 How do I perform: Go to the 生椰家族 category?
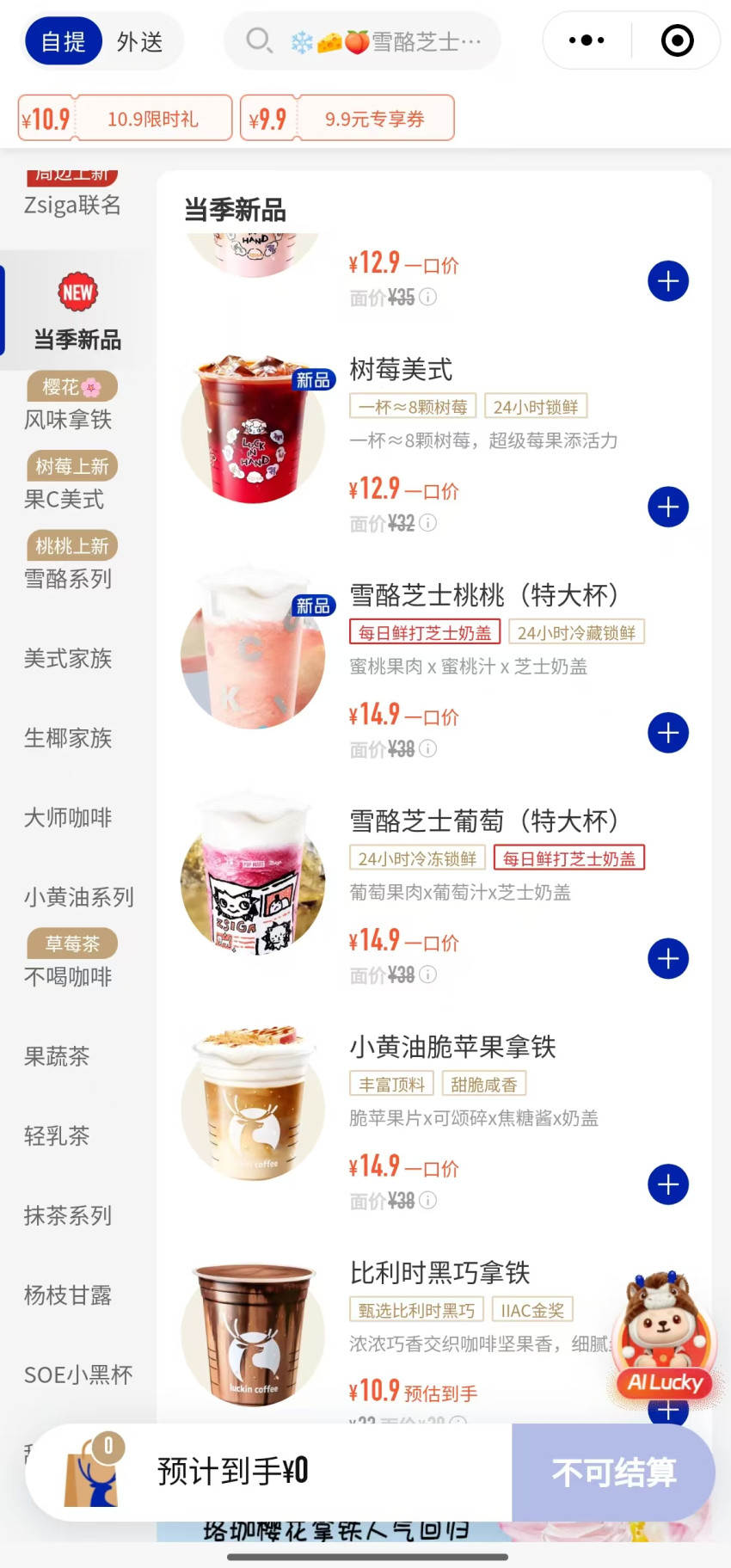click(x=68, y=738)
